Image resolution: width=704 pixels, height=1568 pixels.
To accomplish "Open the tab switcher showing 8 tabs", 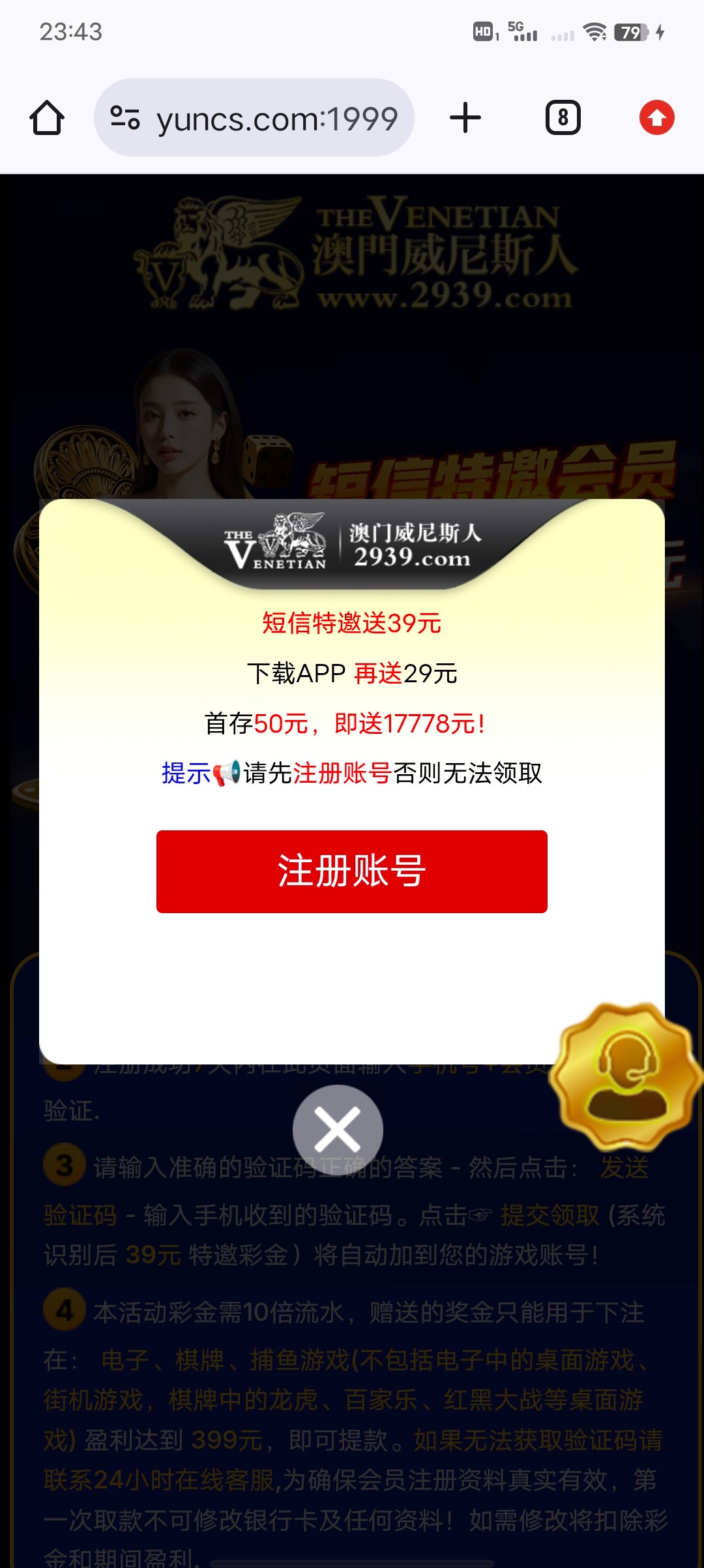I will 563,118.
